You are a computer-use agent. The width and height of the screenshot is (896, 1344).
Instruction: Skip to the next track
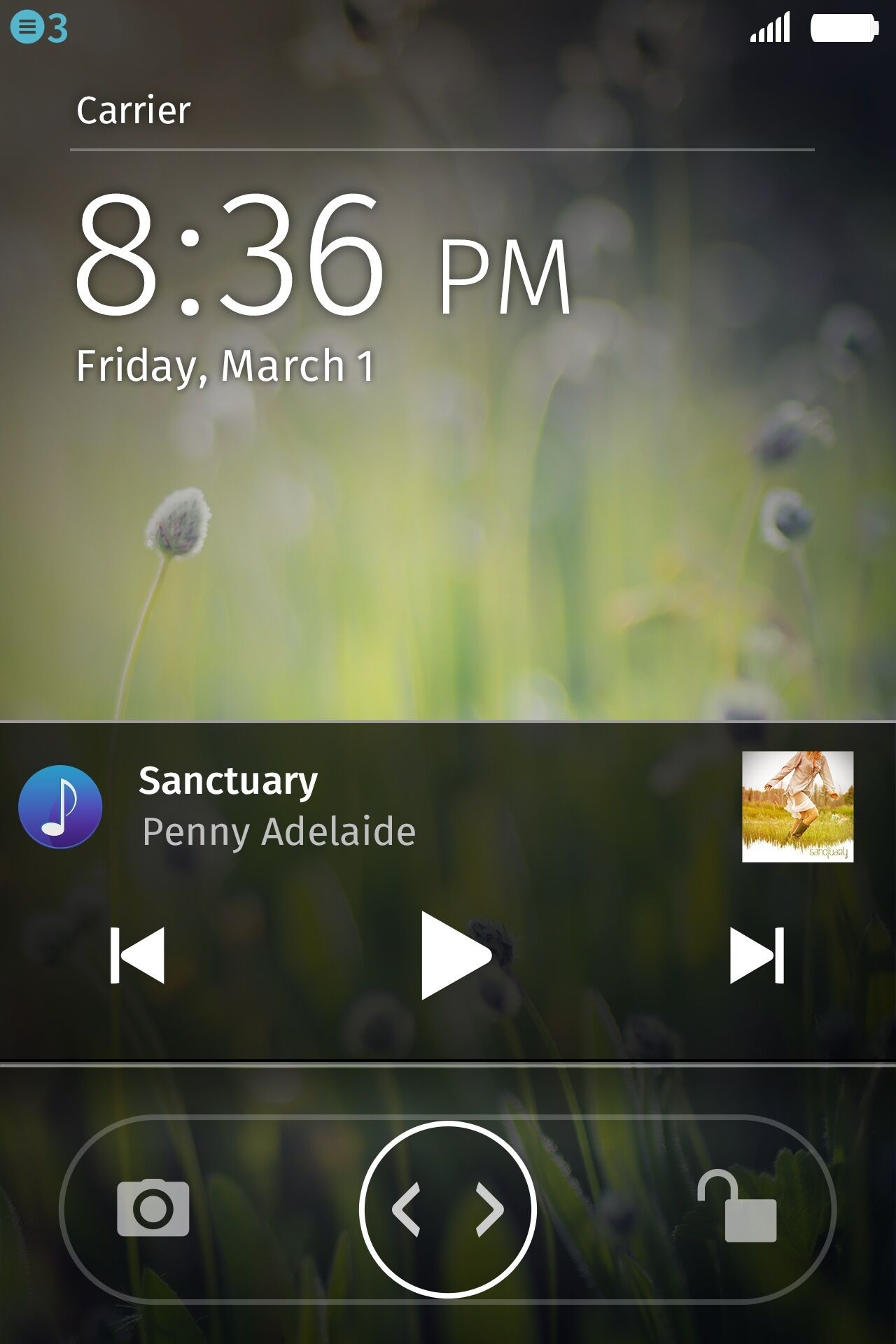coord(757,955)
